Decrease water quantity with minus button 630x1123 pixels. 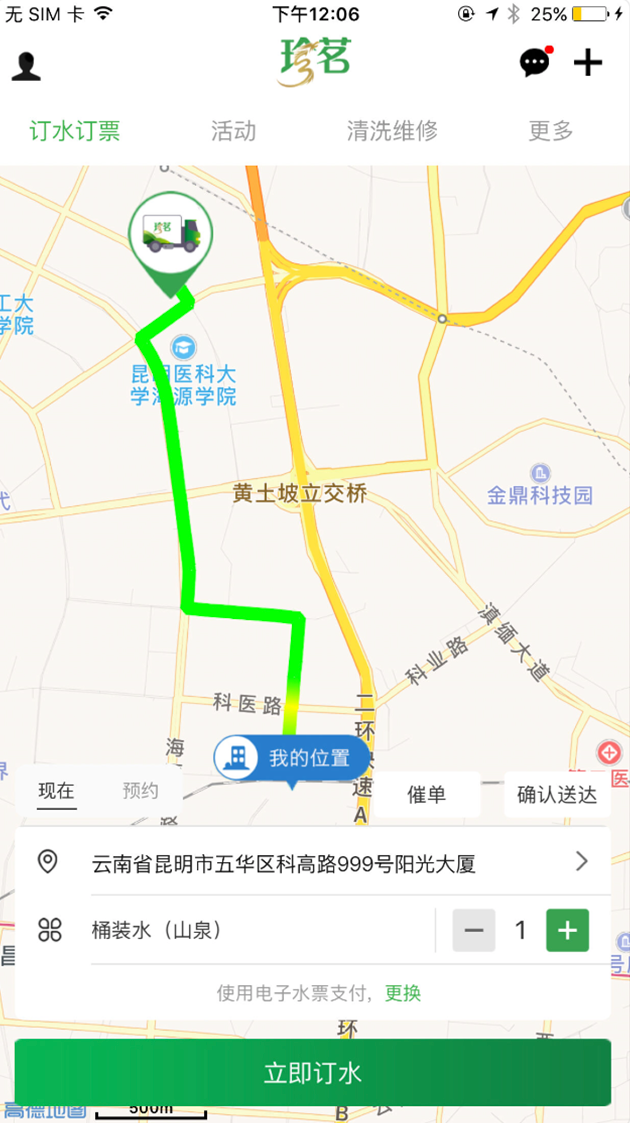tap(474, 931)
